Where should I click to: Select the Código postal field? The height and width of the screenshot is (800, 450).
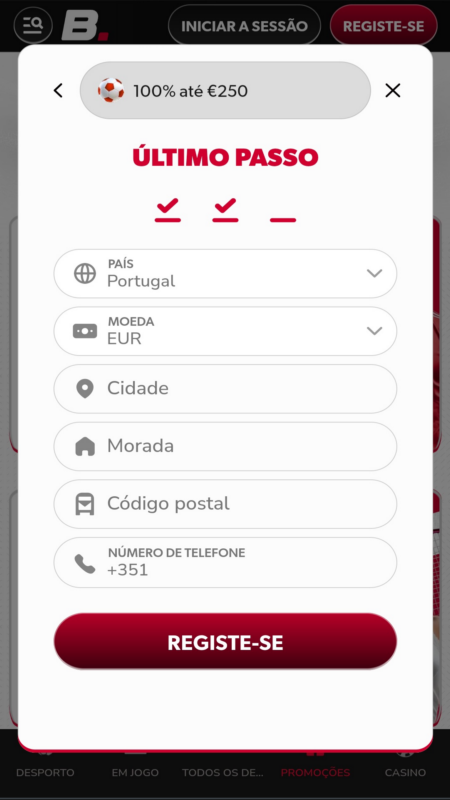click(x=225, y=504)
